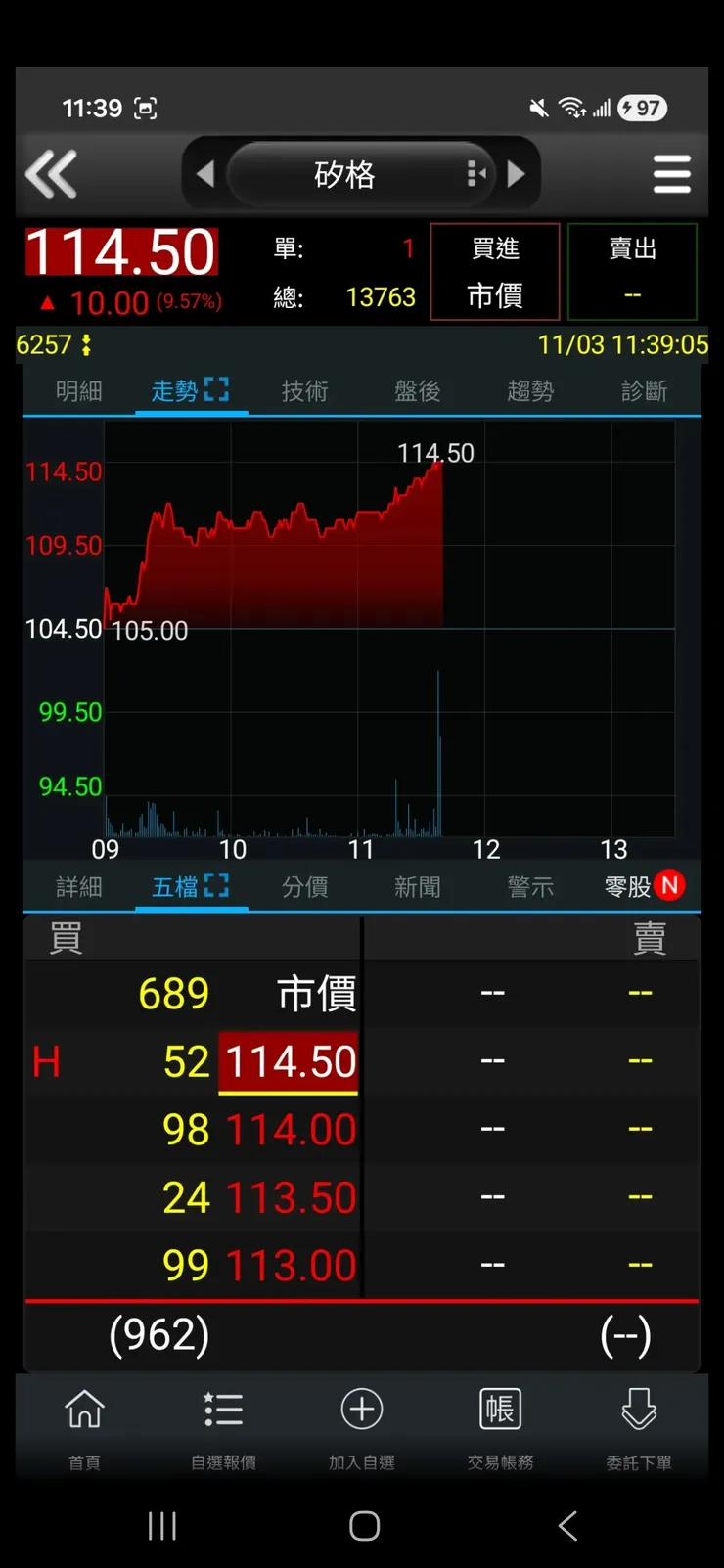Open the 新聞 news tab
Screen dimensions: 724x1568
417,885
